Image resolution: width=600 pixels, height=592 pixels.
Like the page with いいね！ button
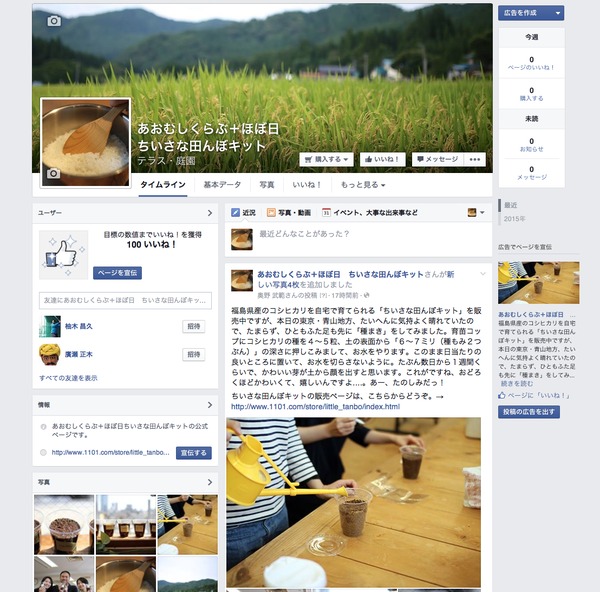click(x=382, y=159)
